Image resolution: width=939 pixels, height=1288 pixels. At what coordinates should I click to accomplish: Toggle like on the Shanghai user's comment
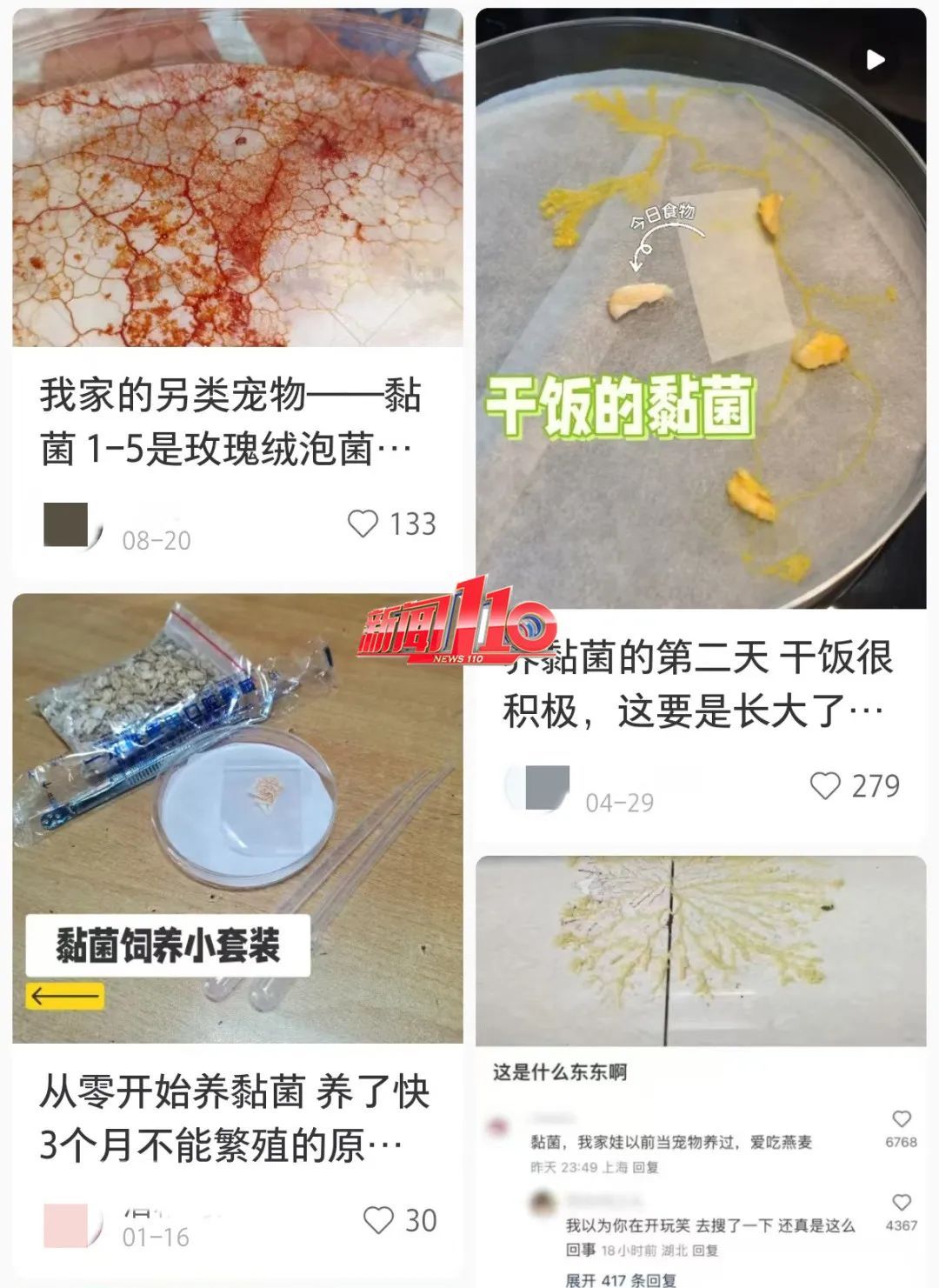click(902, 1118)
